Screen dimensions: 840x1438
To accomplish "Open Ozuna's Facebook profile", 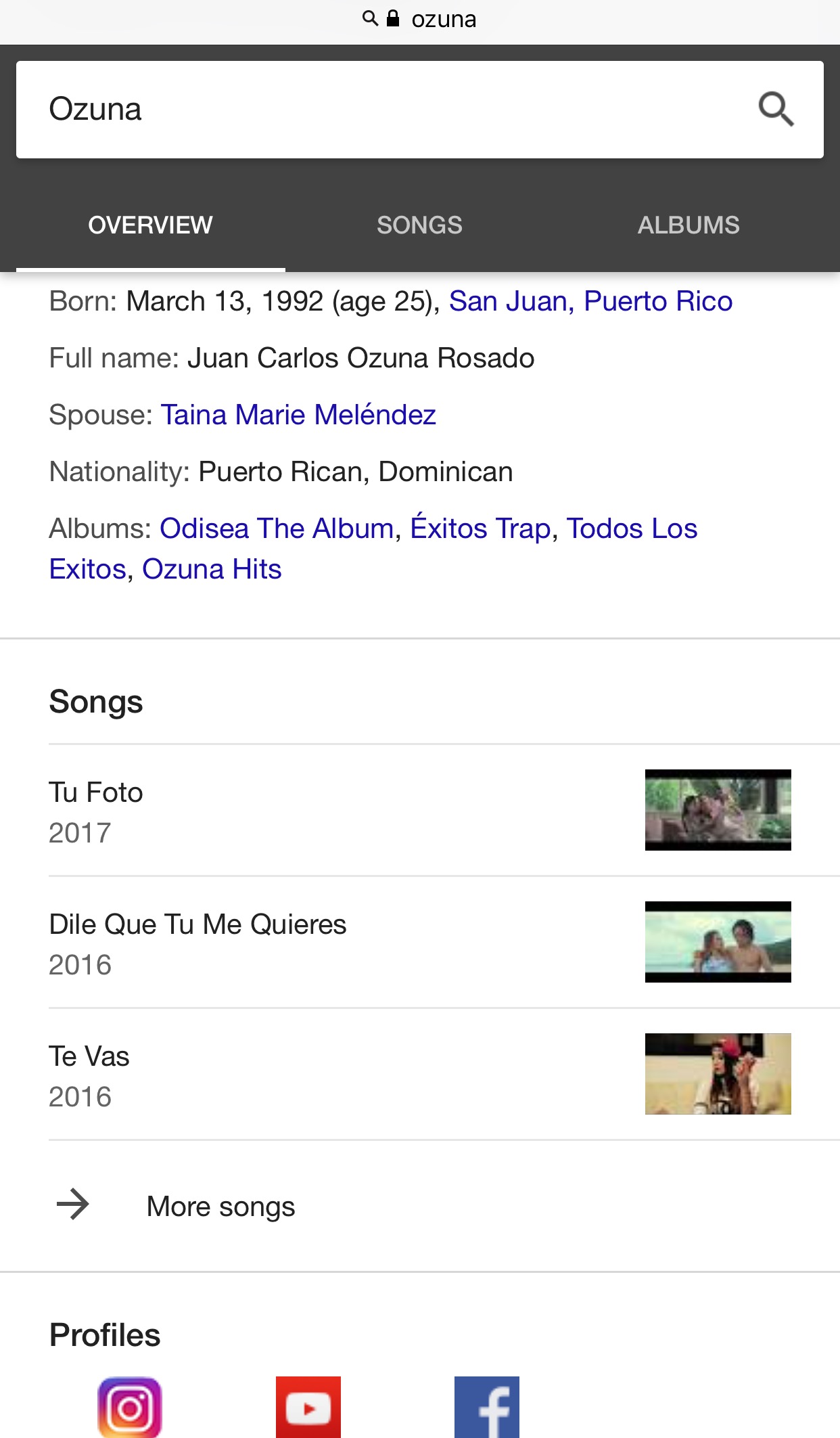I will pyautogui.click(x=486, y=1407).
